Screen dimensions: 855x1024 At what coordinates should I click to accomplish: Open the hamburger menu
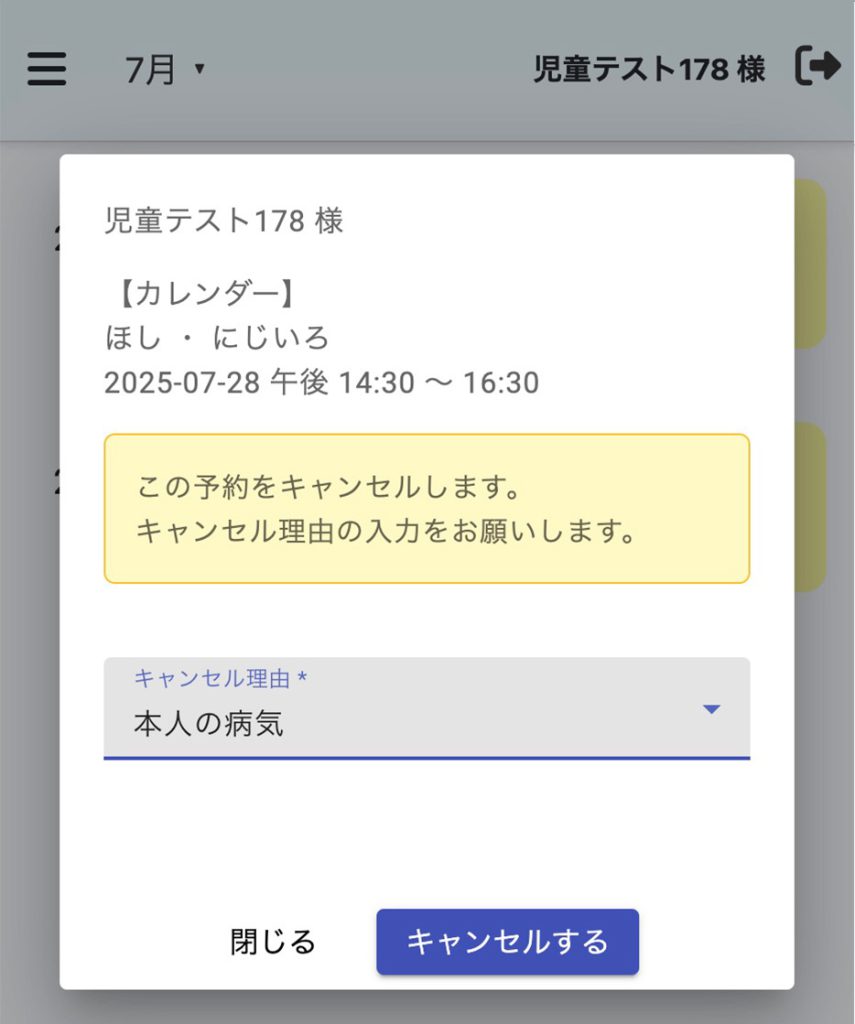click(47, 69)
